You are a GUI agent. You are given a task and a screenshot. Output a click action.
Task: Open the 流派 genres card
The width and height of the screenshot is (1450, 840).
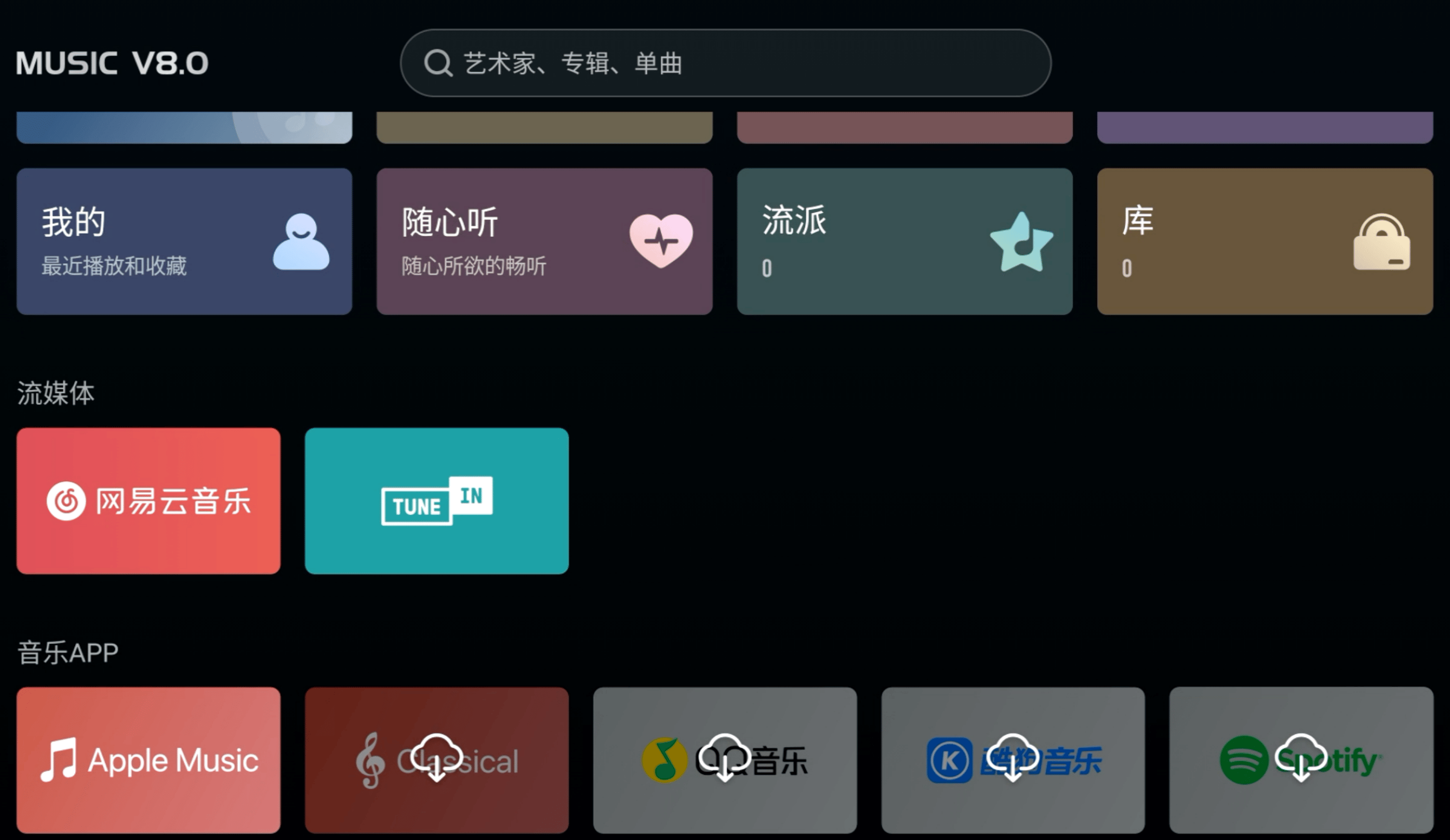(905, 241)
